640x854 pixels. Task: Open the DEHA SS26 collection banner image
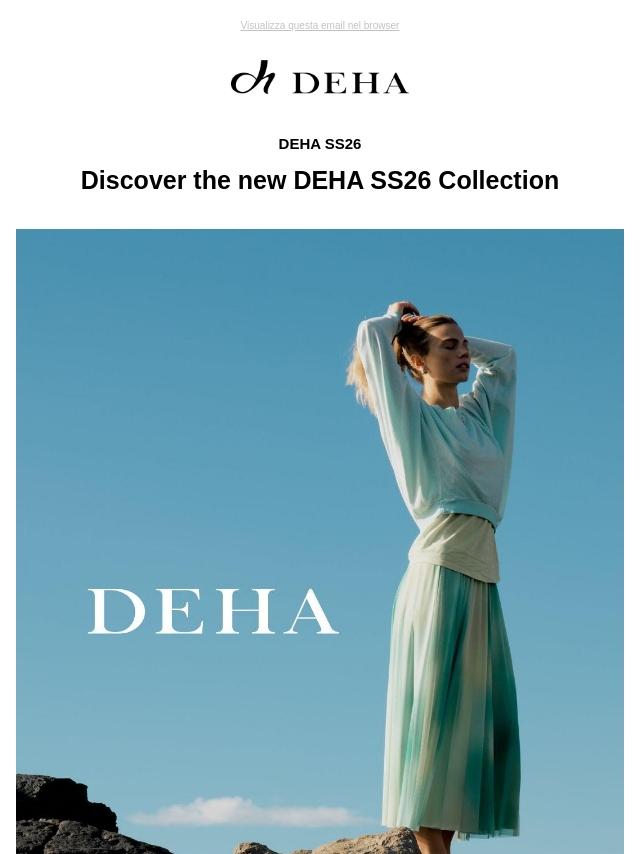[x=320, y=540]
